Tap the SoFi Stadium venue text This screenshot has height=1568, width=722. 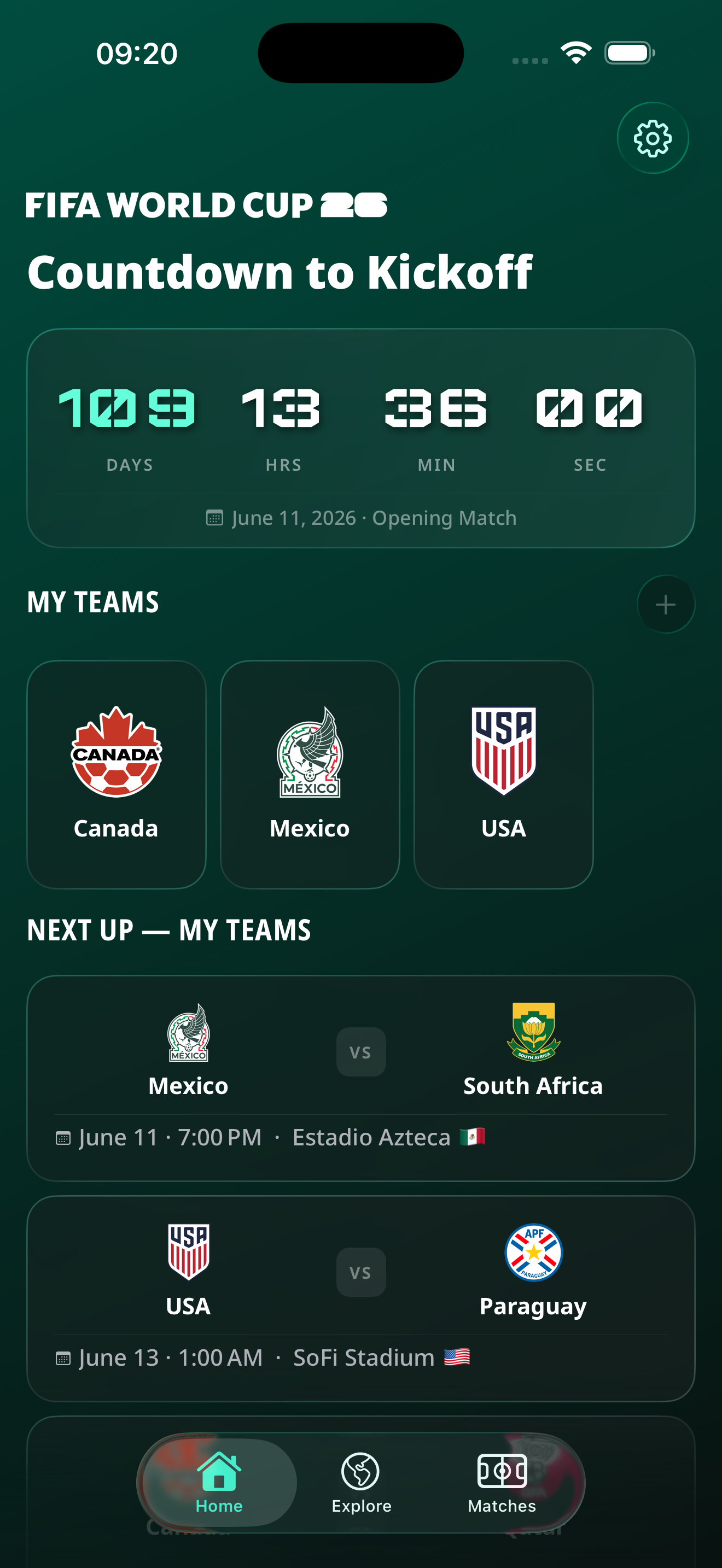tap(363, 1358)
